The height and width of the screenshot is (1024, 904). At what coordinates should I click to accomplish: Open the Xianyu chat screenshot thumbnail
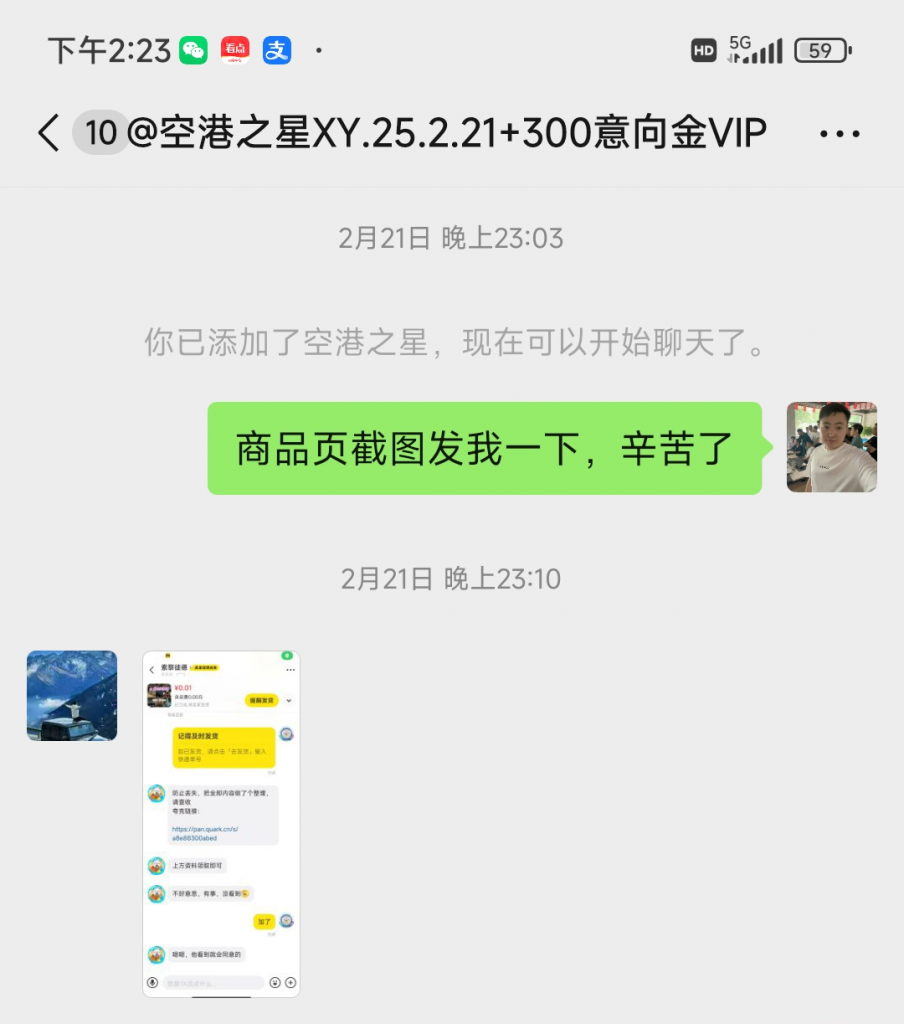pos(220,822)
